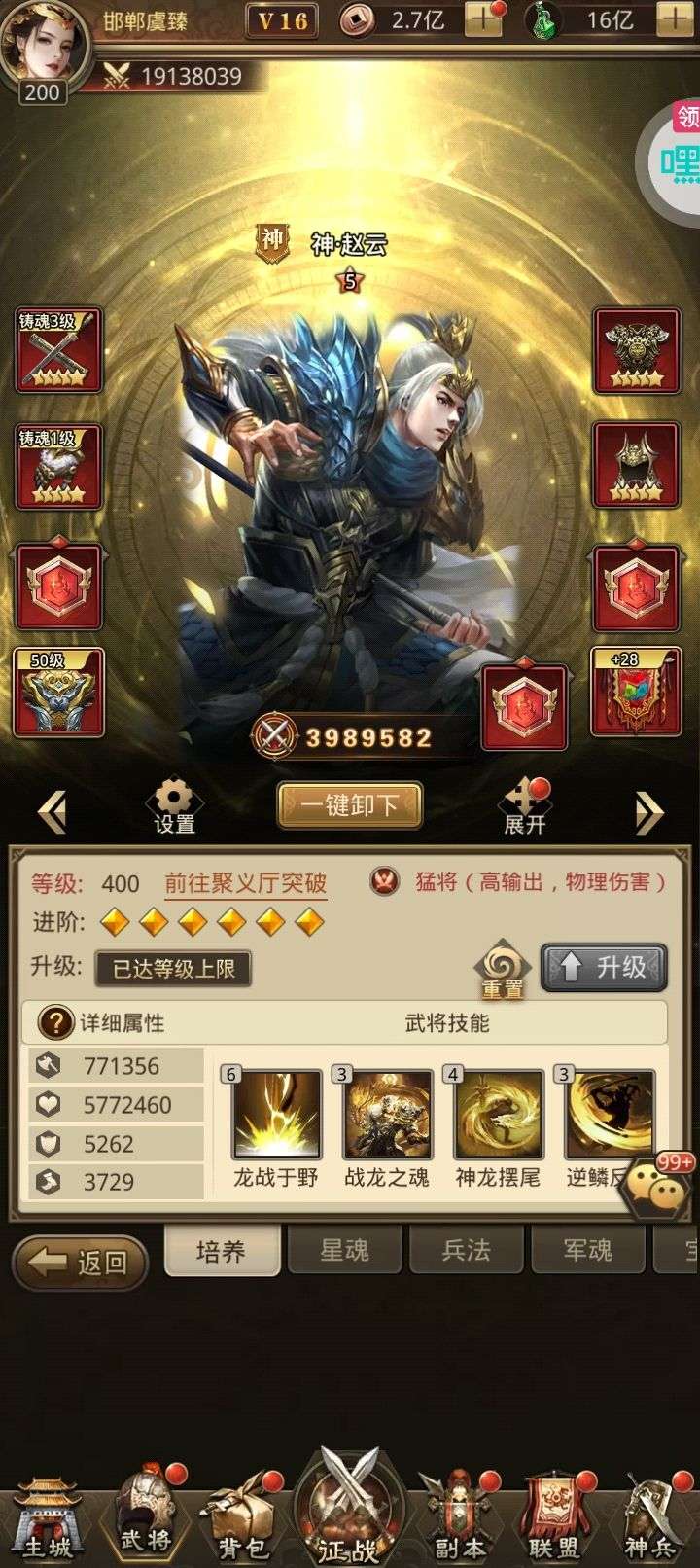Switch to the 星魂 tab
The width and height of the screenshot is (700, 1568).
344,1250
